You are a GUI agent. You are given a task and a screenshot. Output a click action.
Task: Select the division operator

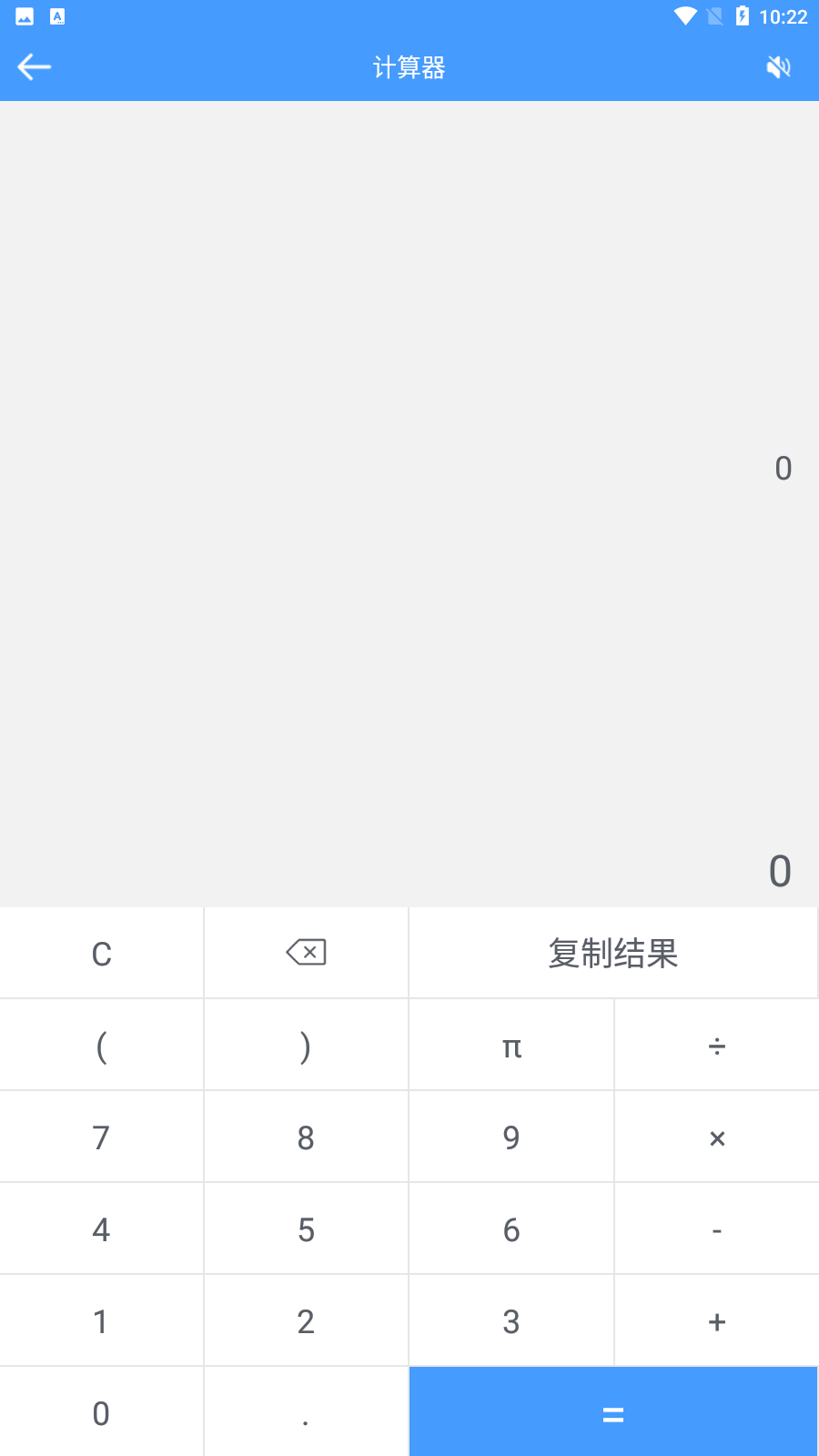(717, 1046)
